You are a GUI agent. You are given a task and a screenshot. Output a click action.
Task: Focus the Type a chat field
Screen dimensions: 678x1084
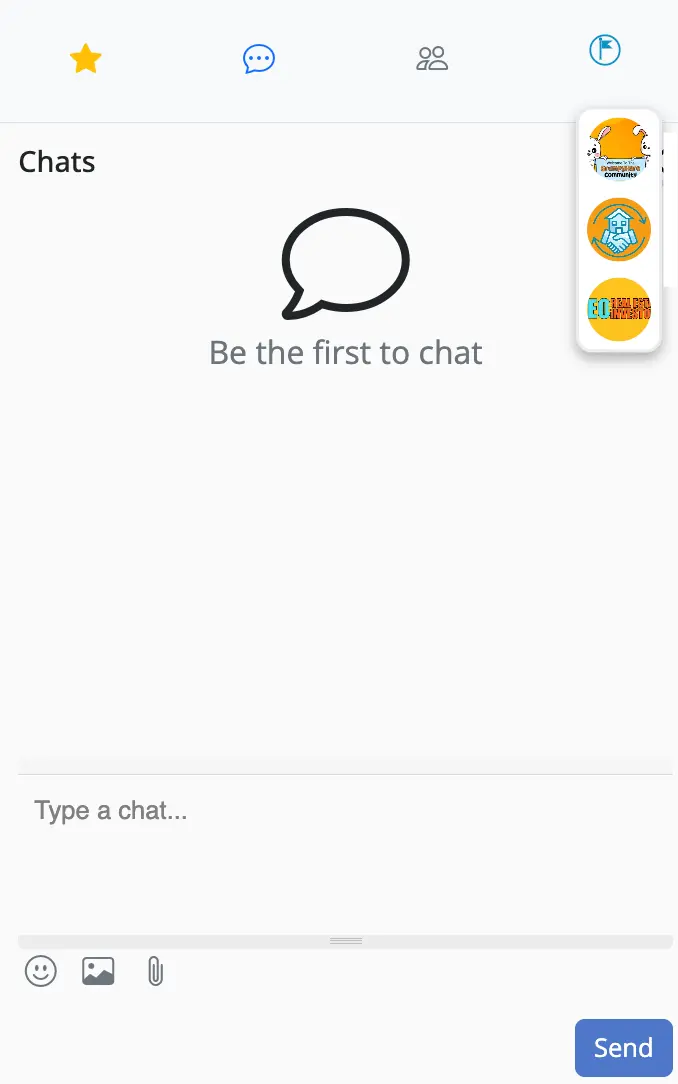point(345,850)
